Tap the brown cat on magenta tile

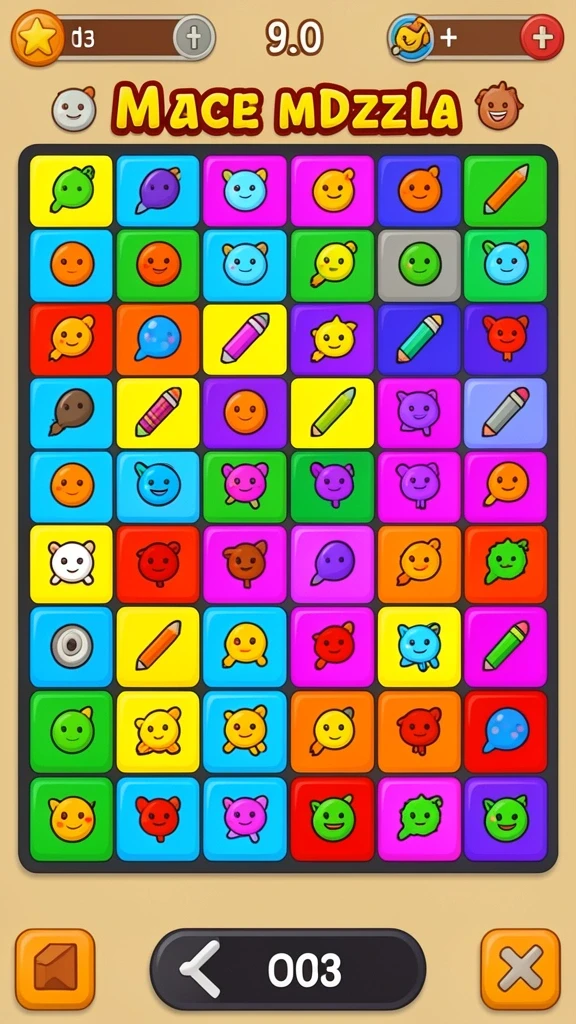pyautogui.click(x=245, y=563)
